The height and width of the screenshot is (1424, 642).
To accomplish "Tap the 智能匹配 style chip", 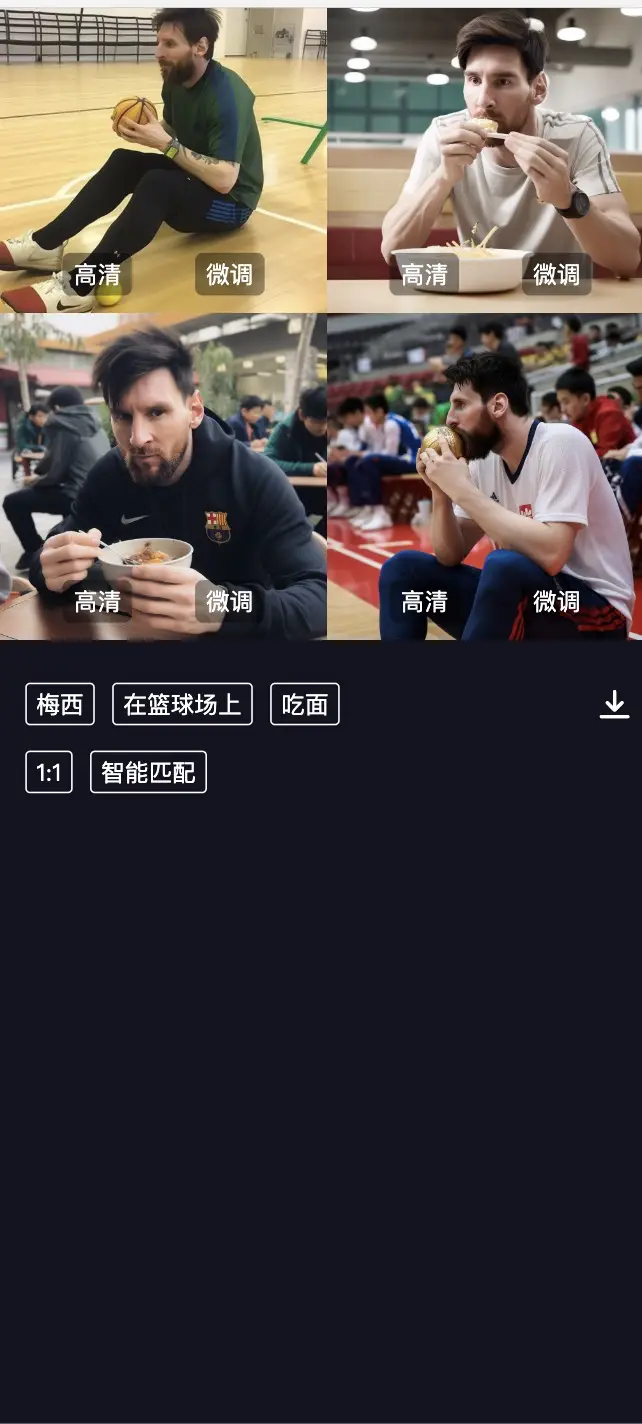I will tap(148, 772).
